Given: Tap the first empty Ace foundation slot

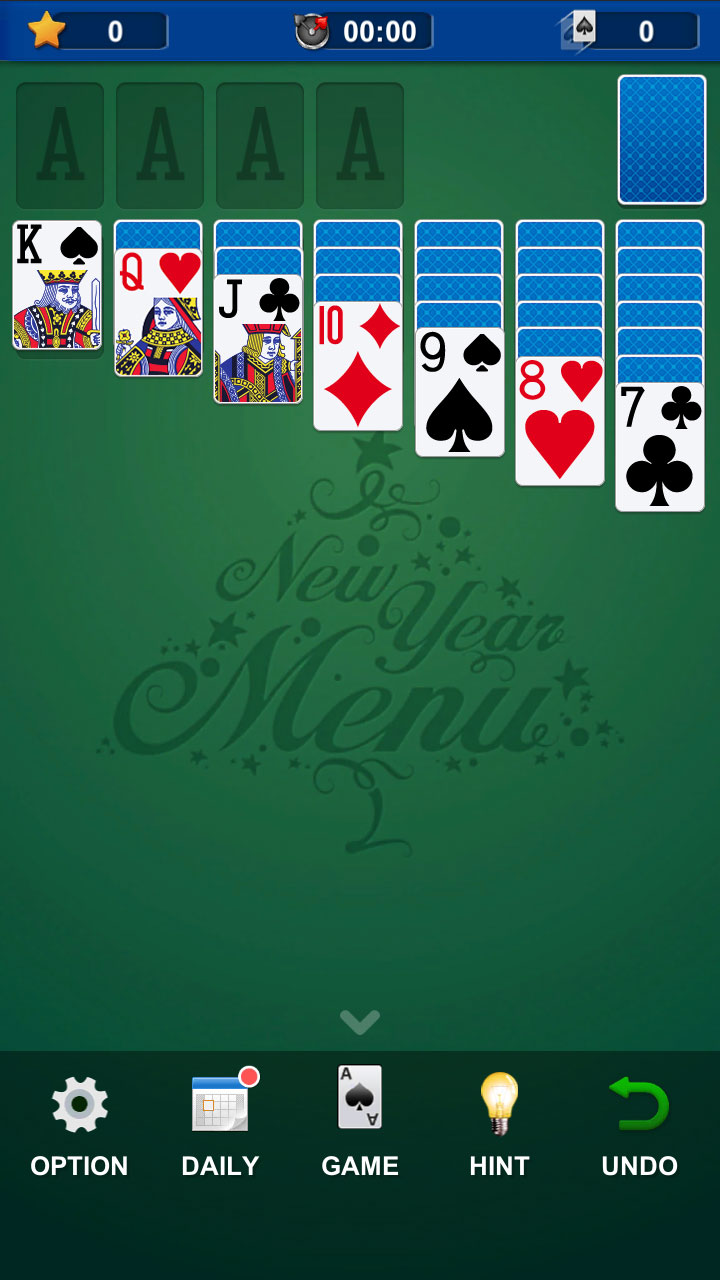Looking at the screenshot, I should tap(59, 145).
